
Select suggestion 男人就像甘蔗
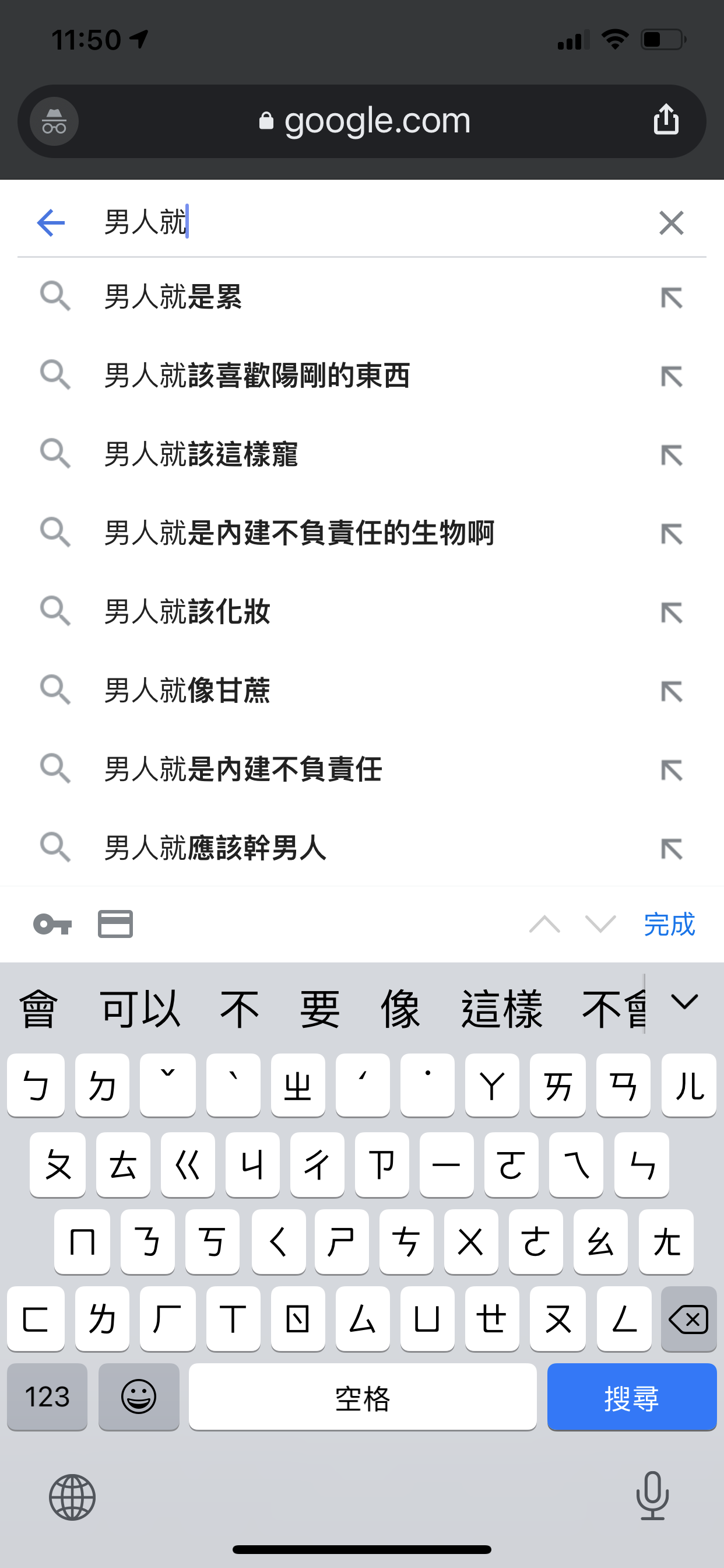[187, 690]
